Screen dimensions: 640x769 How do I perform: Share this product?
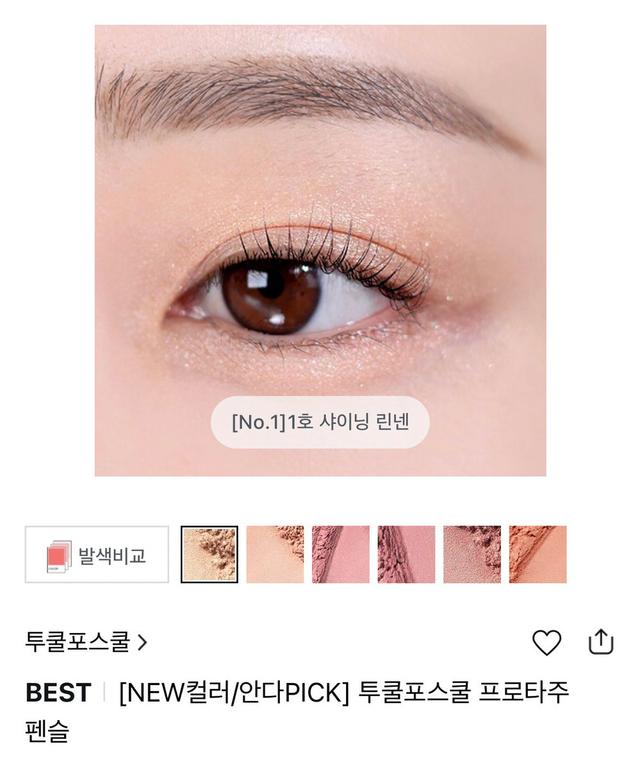click(600, 641)
